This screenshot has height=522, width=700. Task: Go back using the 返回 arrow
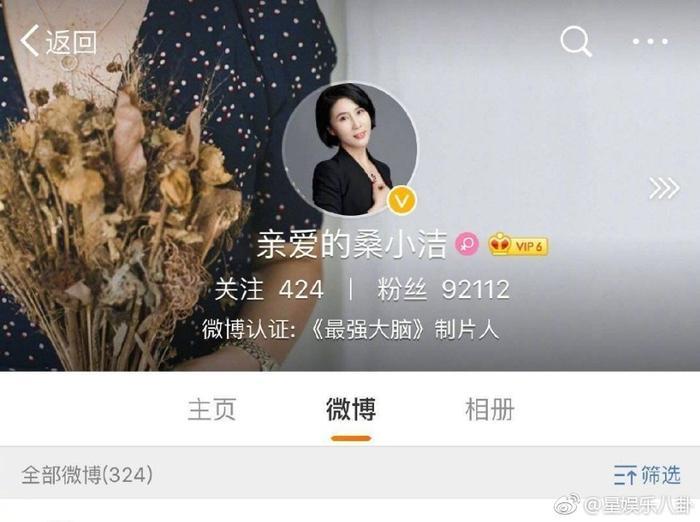click(x=58, y=41)
